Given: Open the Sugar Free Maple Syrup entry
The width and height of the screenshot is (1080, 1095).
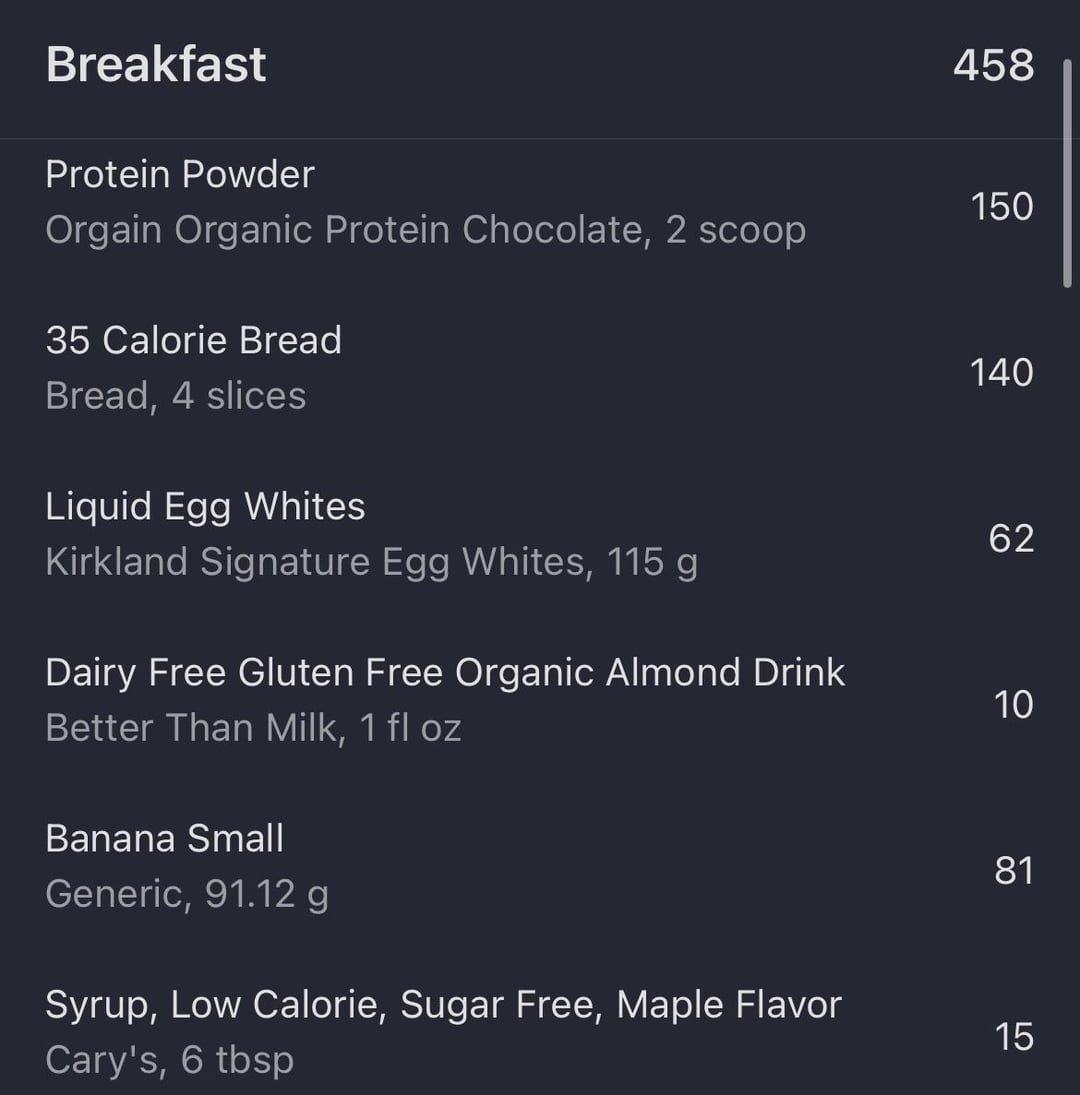Looking at the screenshot, I should click(443, 1032).
